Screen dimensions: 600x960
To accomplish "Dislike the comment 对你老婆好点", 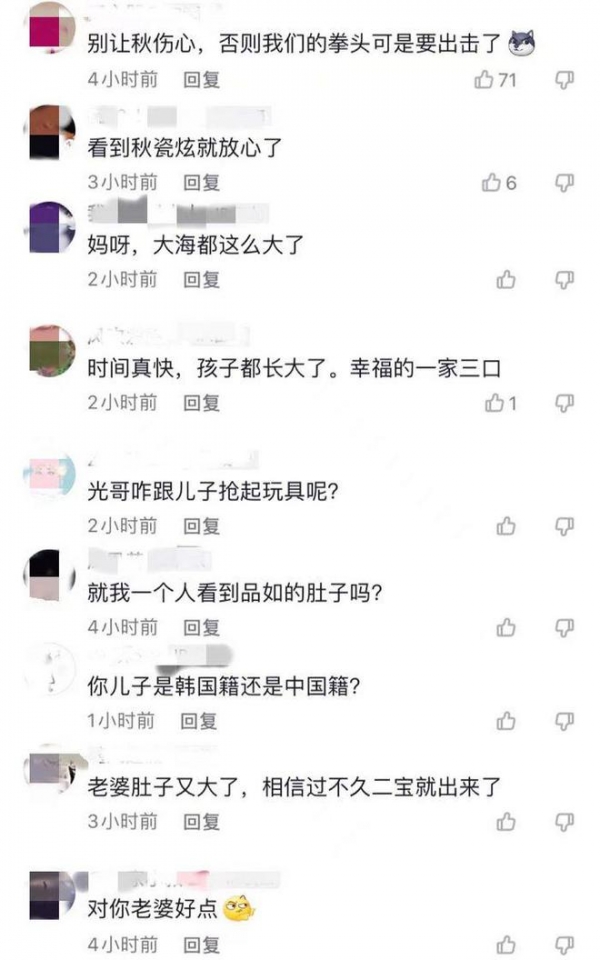I will [565, 944].
